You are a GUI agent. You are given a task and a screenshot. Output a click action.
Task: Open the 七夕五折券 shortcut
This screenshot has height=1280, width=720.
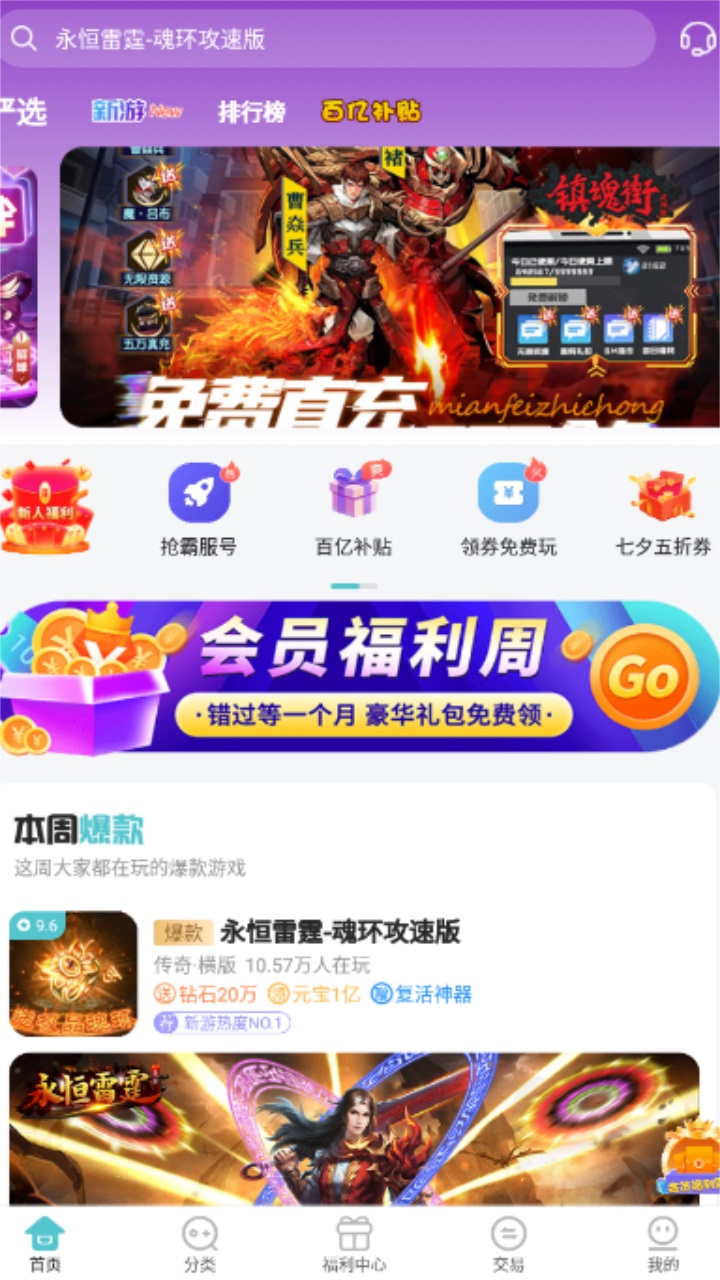663,510
